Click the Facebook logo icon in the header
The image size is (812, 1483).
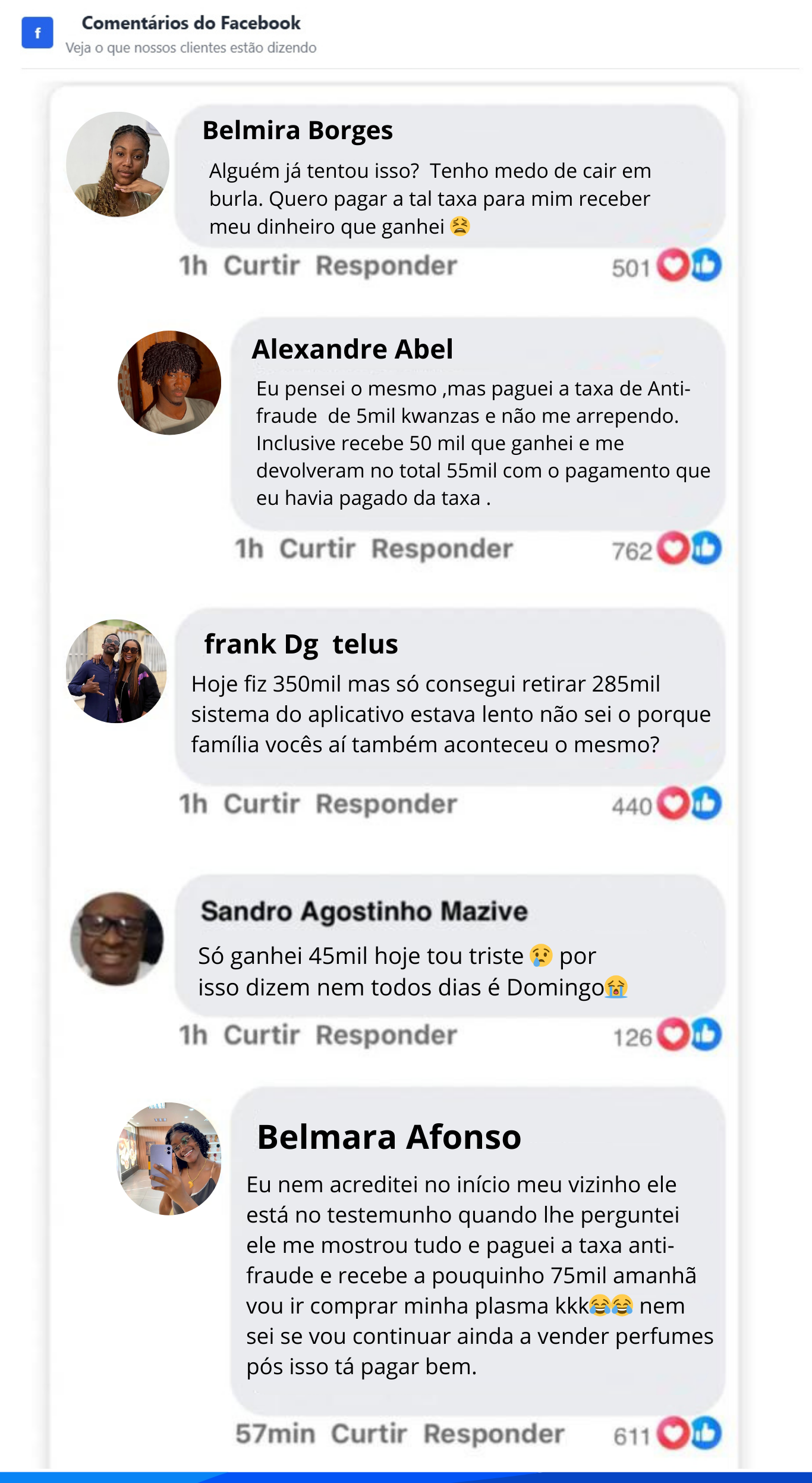38,33
